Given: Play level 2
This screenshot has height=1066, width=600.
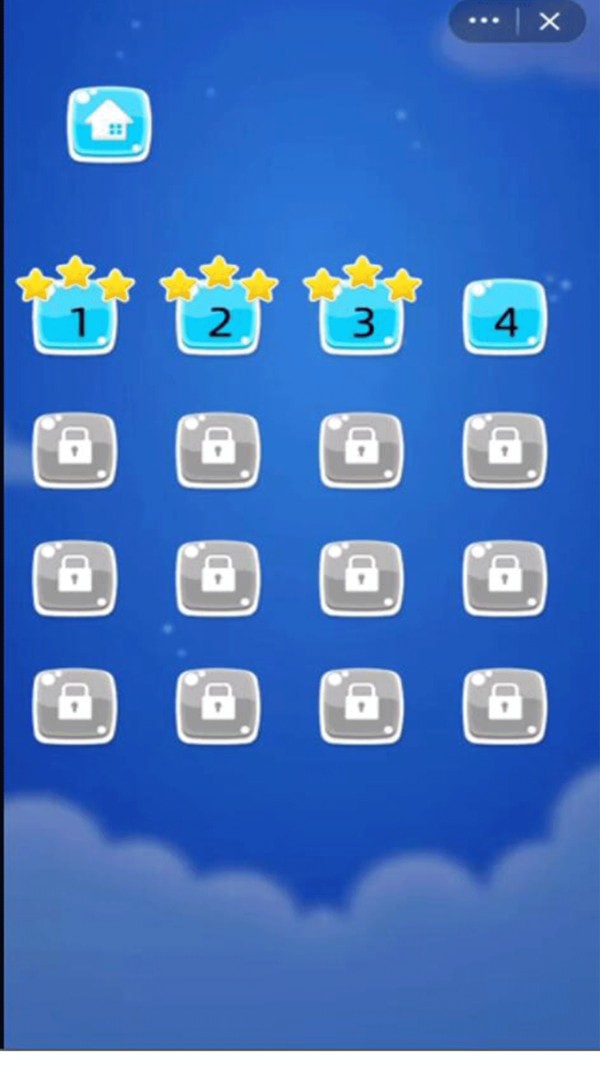Looking at the screenshot, I should click(x=218, y=320).
